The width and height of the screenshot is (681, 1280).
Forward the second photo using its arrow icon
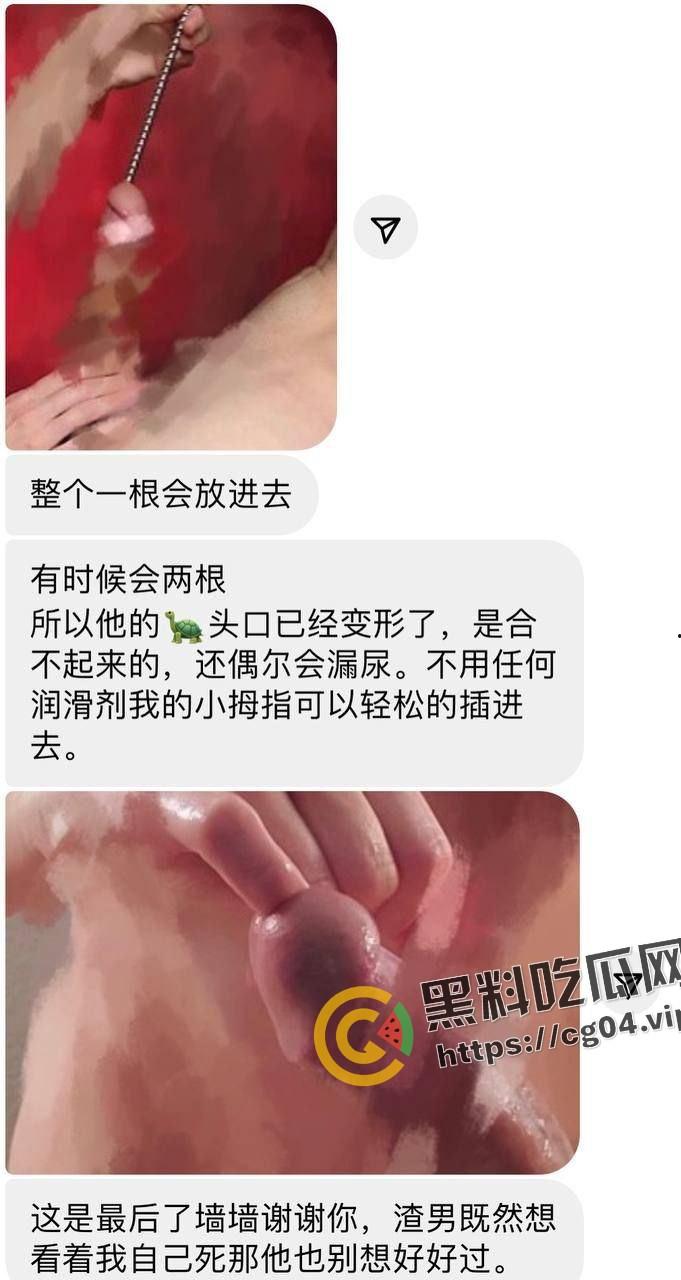[627, 984]
